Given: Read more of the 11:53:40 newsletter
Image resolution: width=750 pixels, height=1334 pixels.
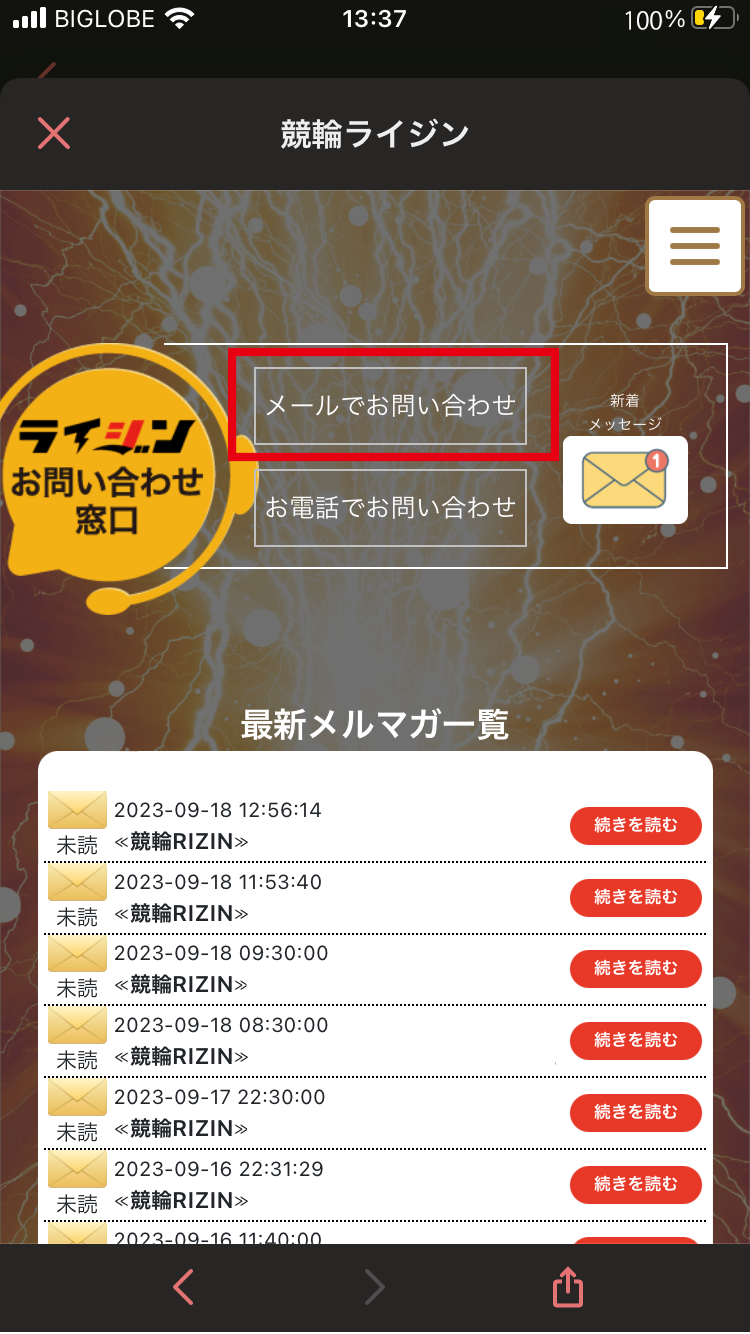Looking at the screenshot, I should [x=635, y=898].
